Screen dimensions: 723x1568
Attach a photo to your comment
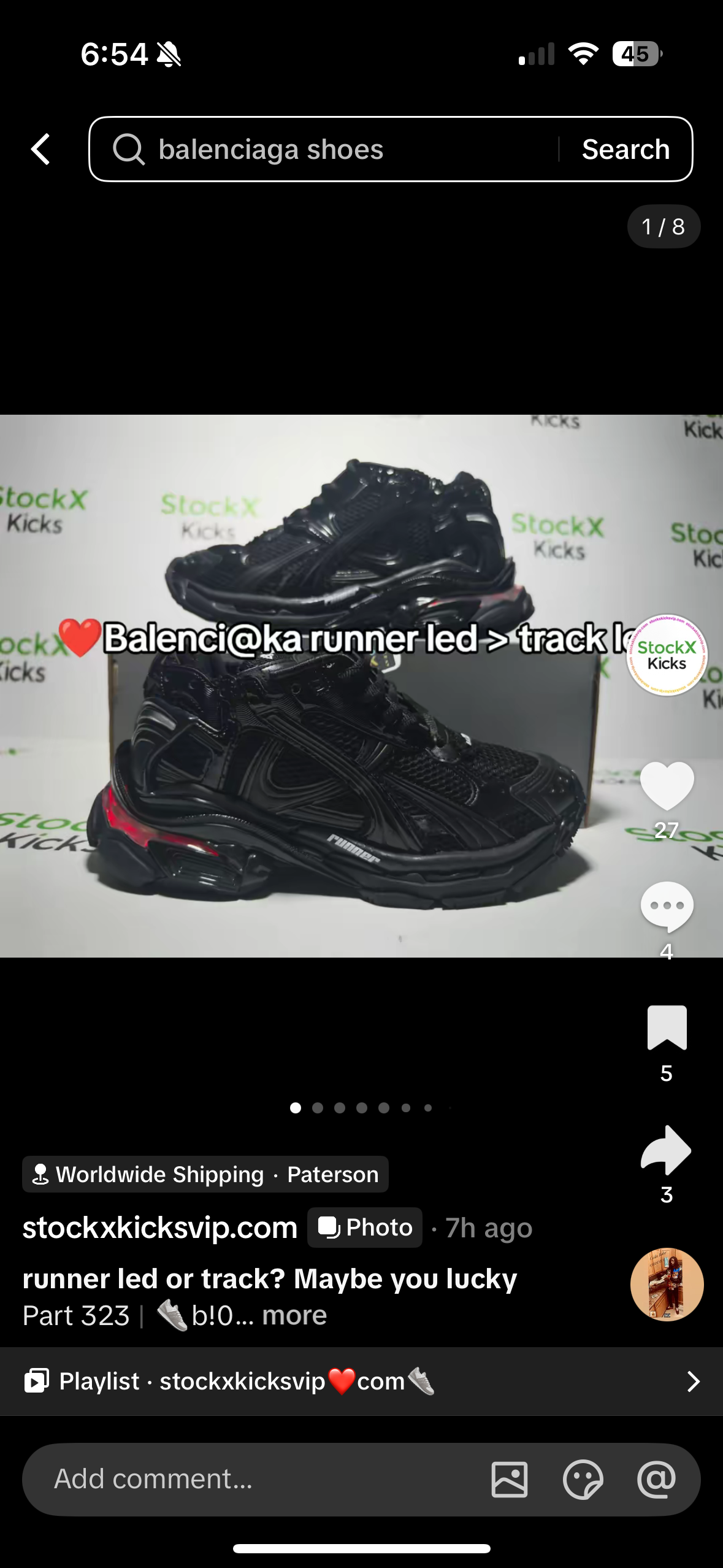click(510, 1480)
